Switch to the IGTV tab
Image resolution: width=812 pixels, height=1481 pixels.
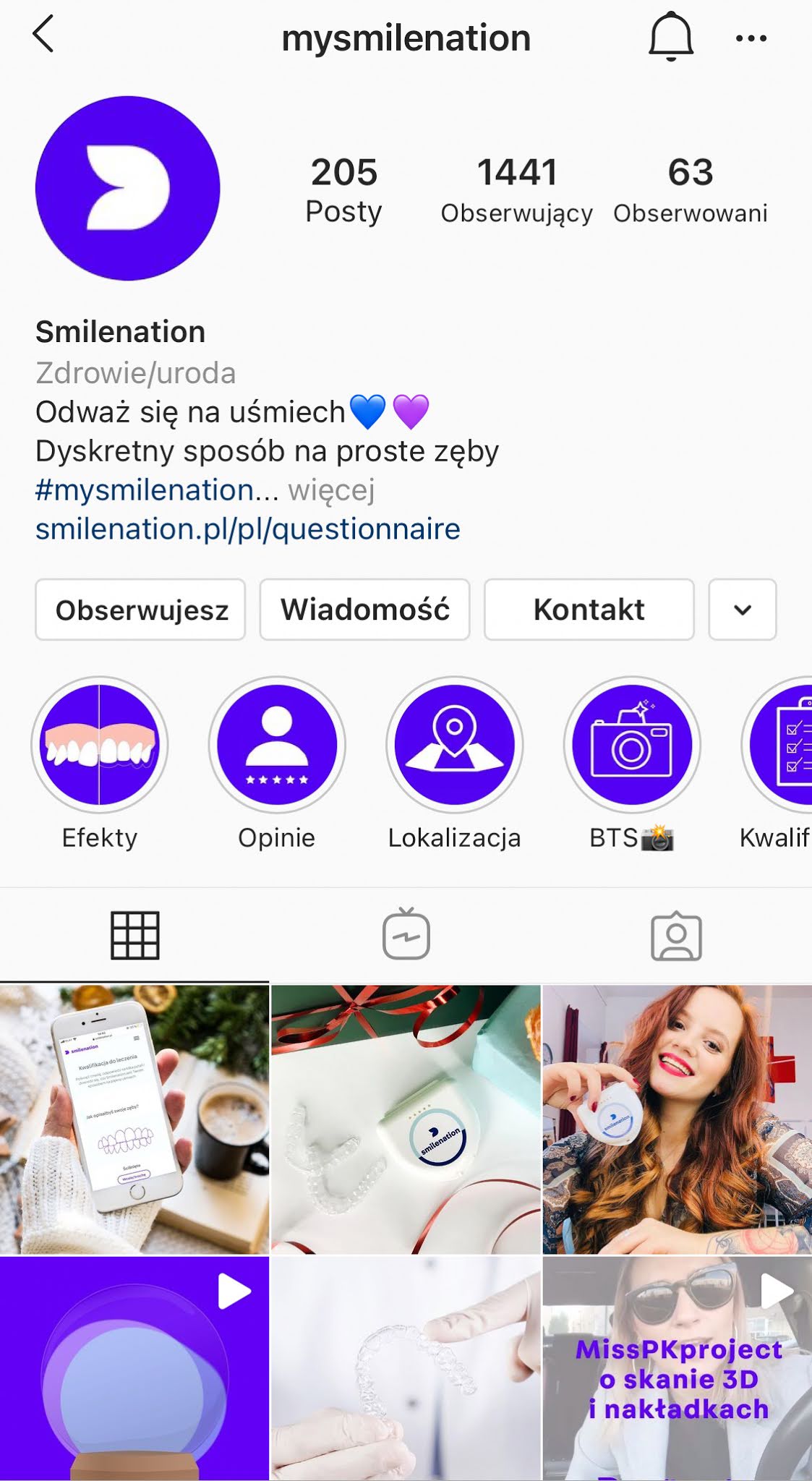(x=406, y=936)
